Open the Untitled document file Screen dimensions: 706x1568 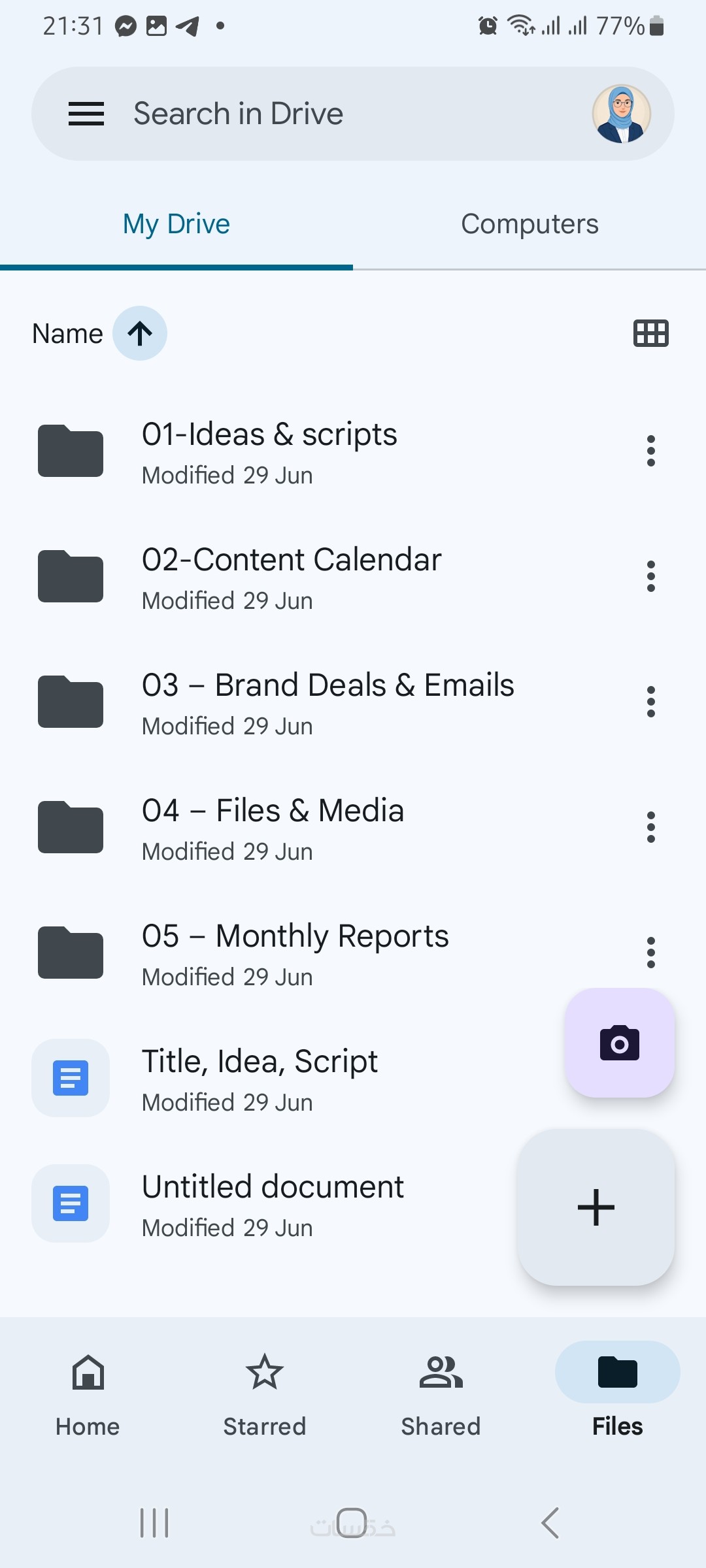[273, 1203]
